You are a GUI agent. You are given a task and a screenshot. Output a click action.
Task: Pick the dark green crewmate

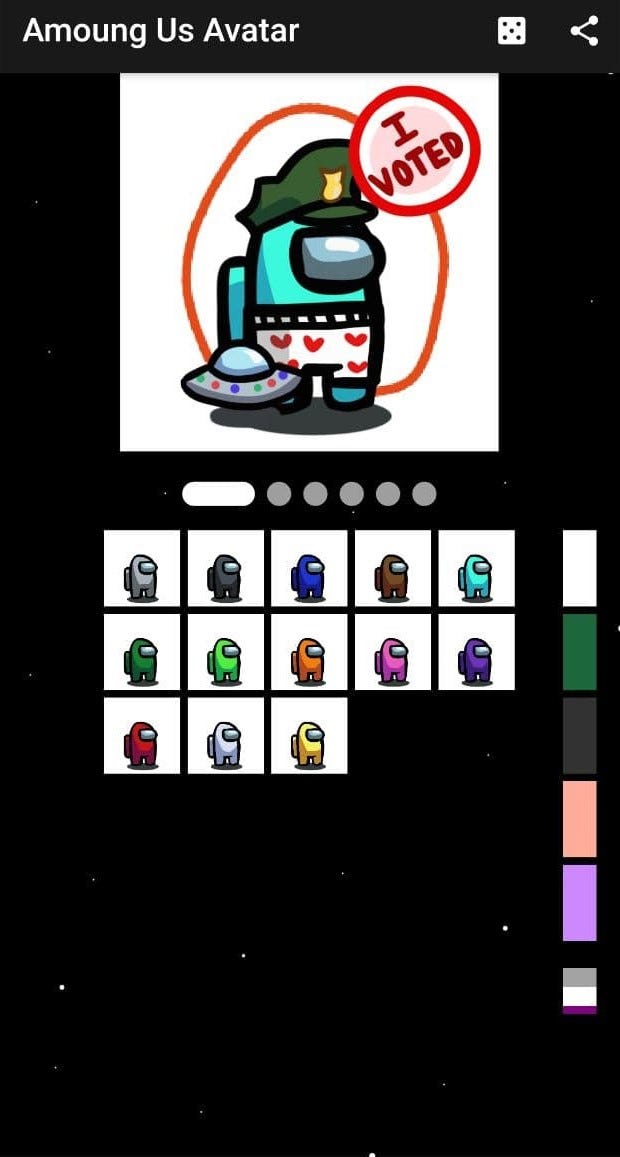pos(142,652)
